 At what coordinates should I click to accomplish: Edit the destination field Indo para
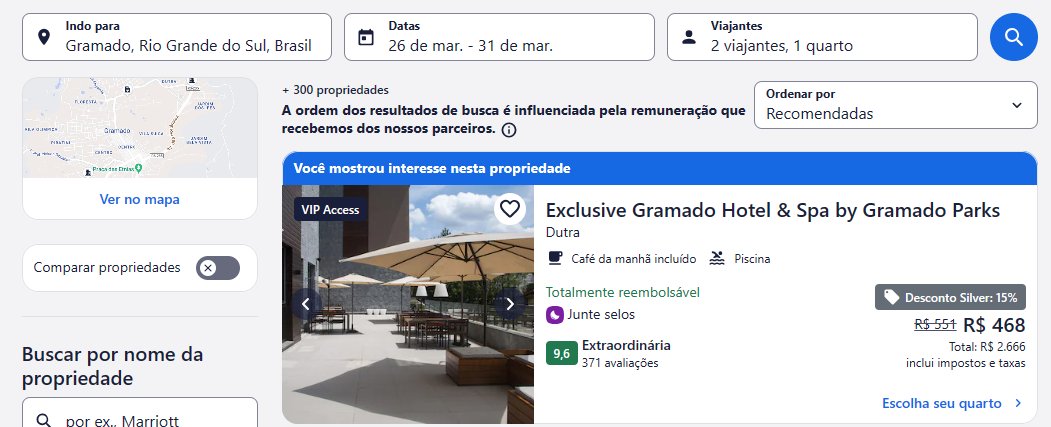176,37
